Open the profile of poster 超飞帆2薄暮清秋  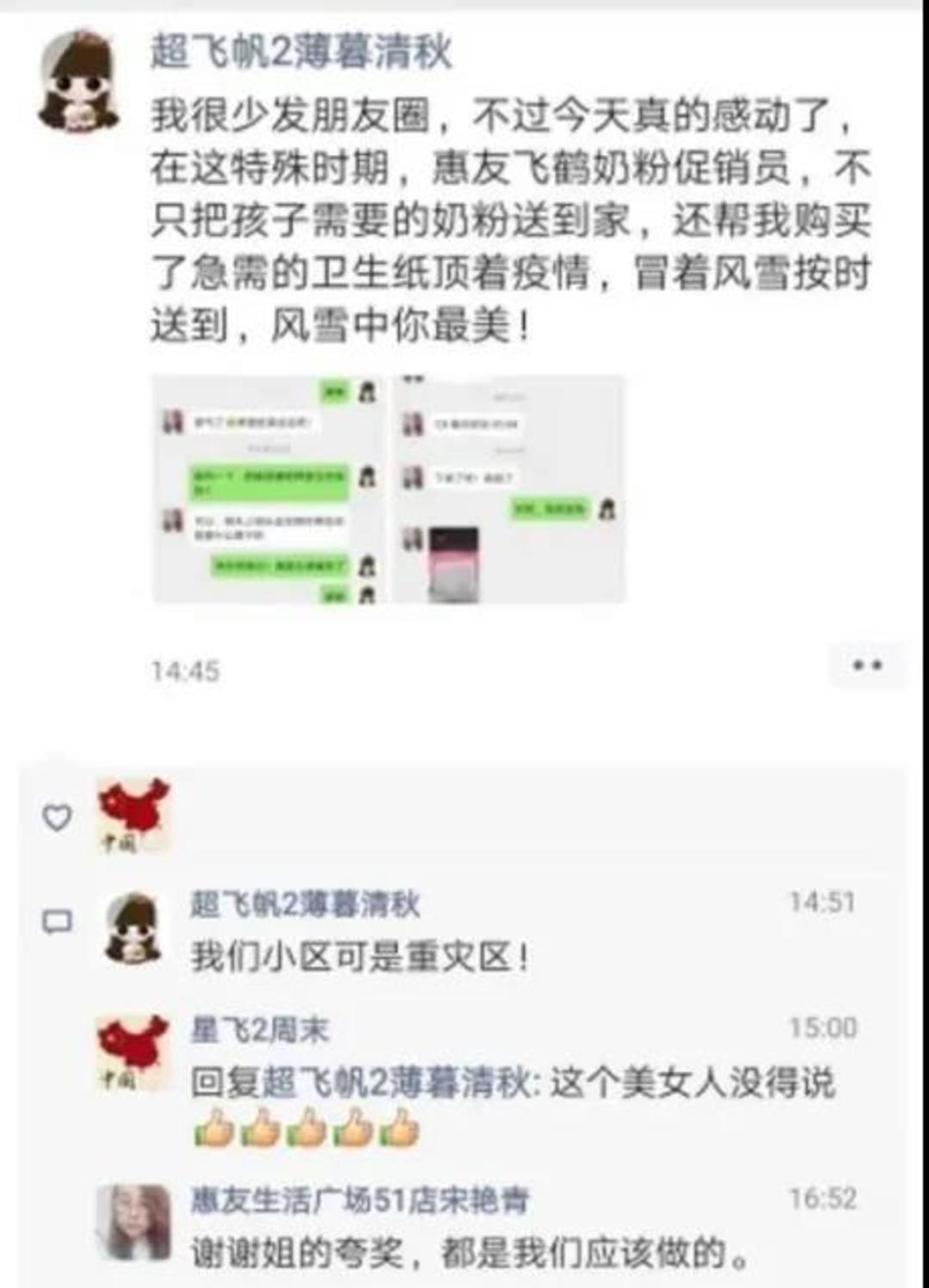[x=301, y=52]
